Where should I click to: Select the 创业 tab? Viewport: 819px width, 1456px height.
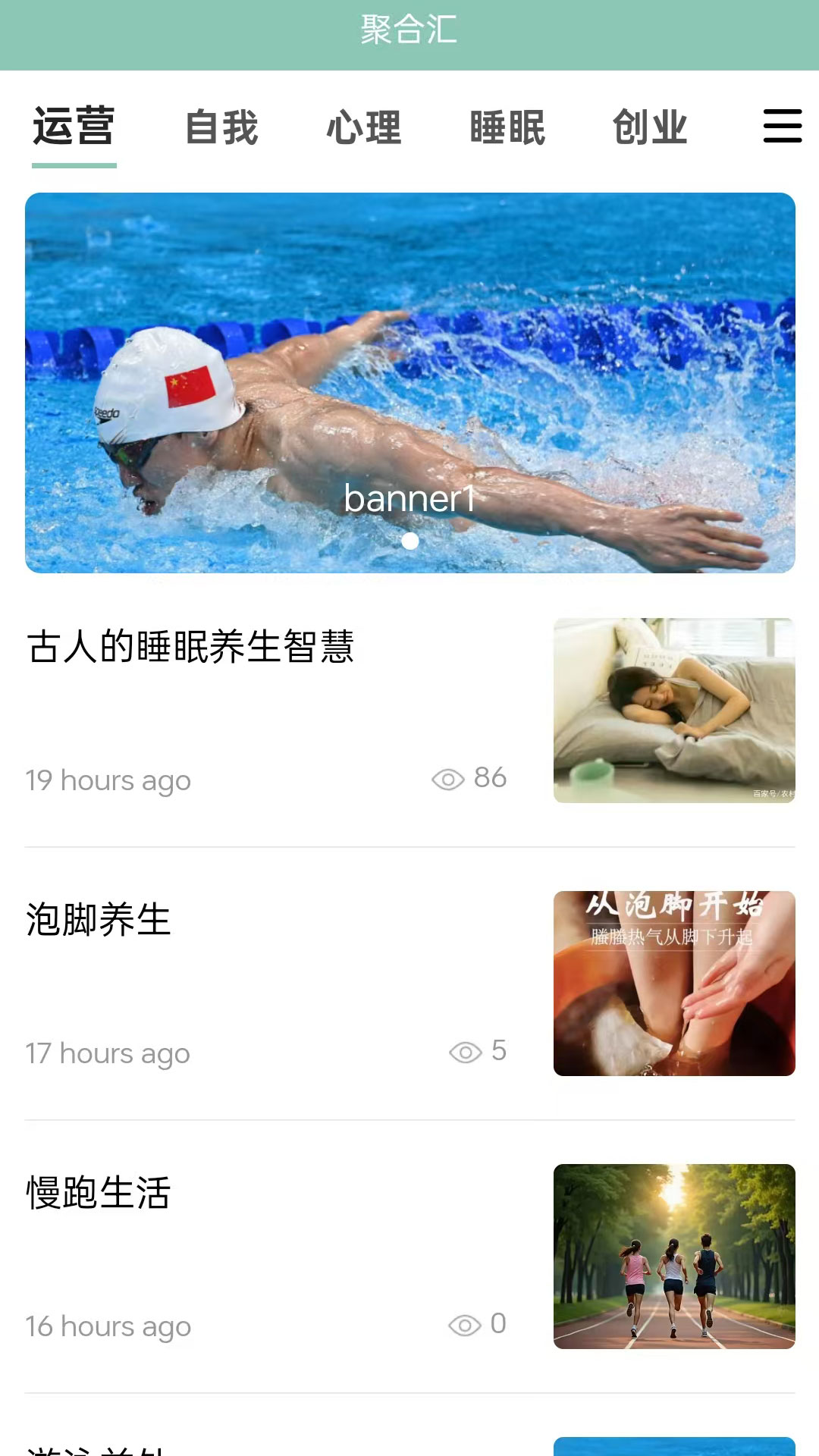[649, 127]
